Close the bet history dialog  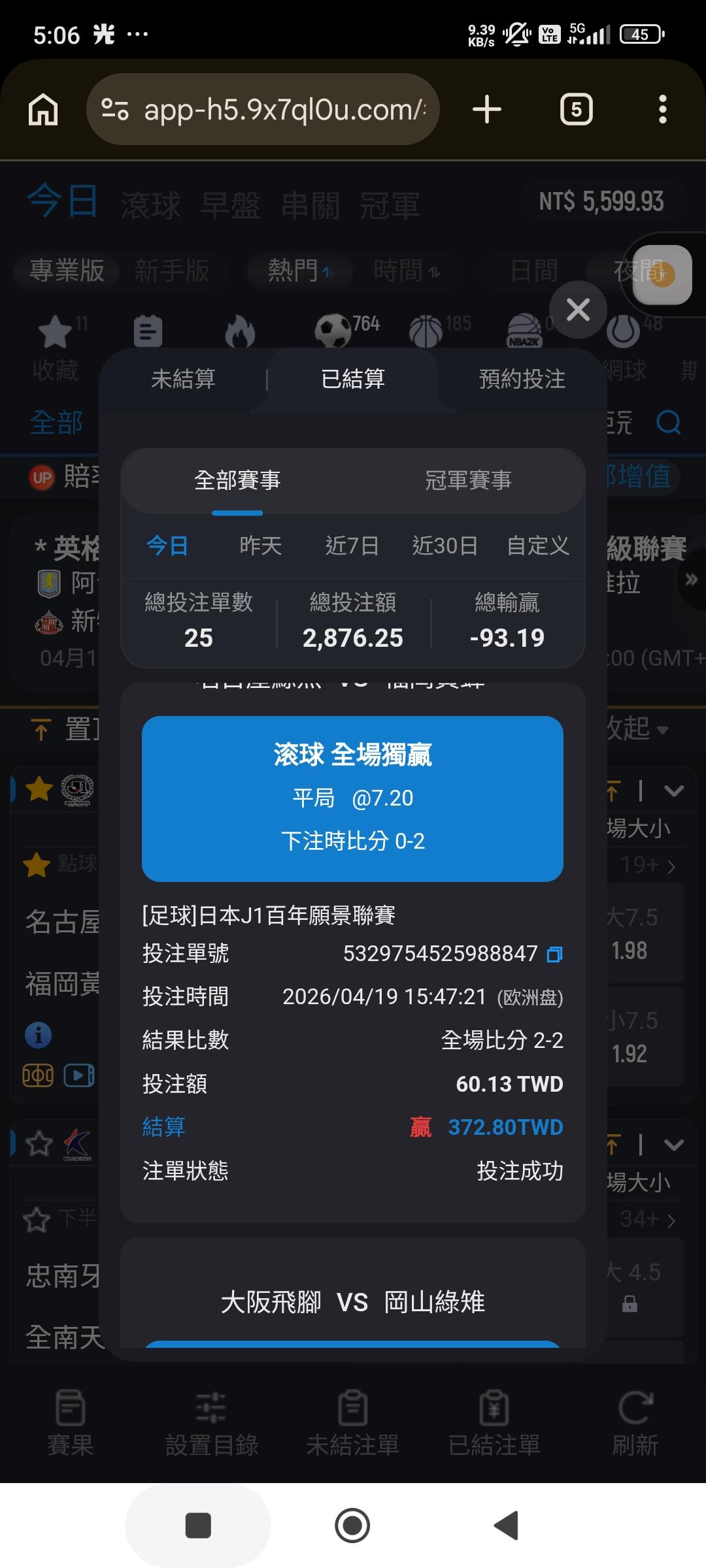[578, 309]
